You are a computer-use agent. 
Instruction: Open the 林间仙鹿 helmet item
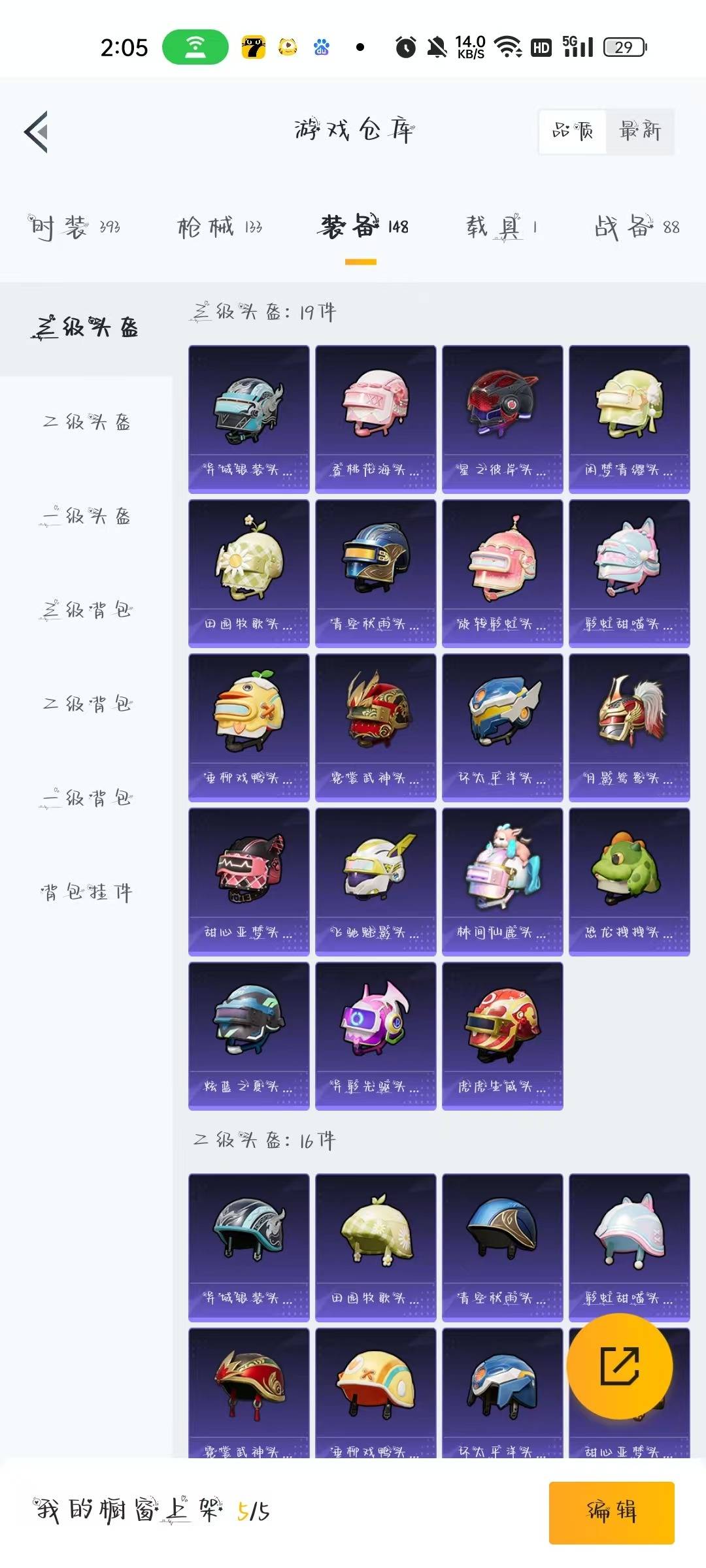[502, 881]
